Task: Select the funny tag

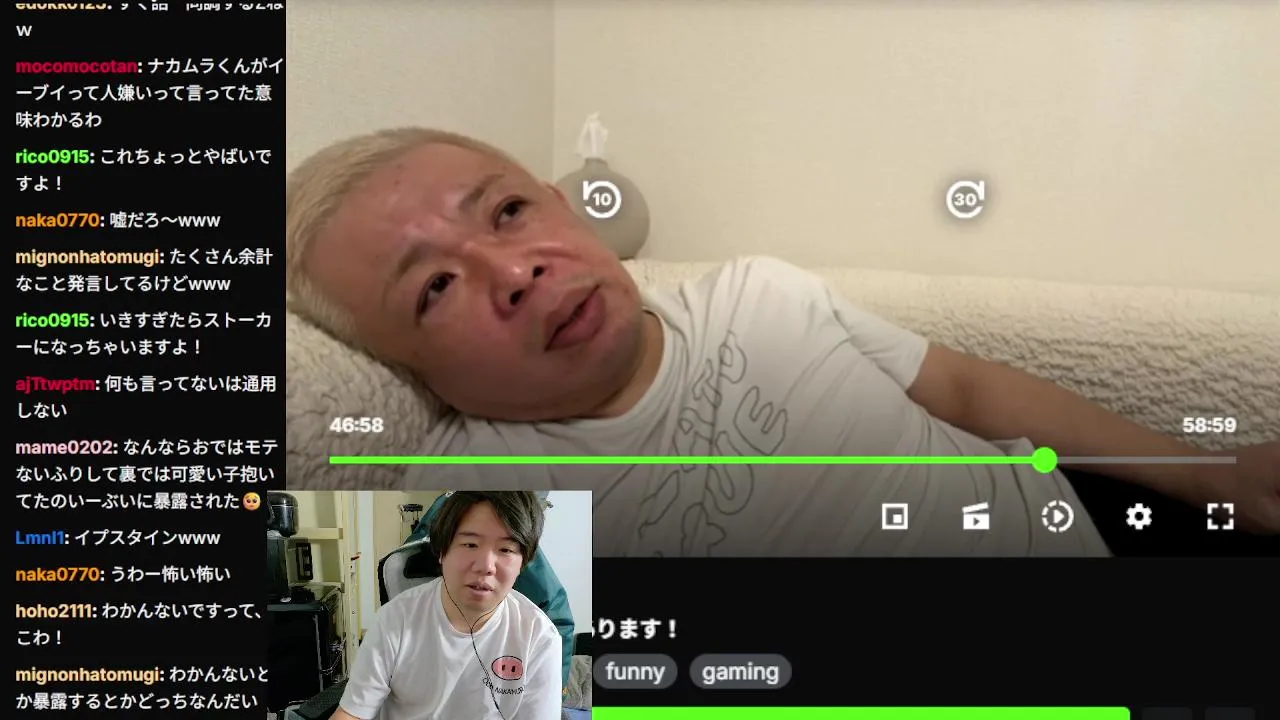Action: pos(635,672)
